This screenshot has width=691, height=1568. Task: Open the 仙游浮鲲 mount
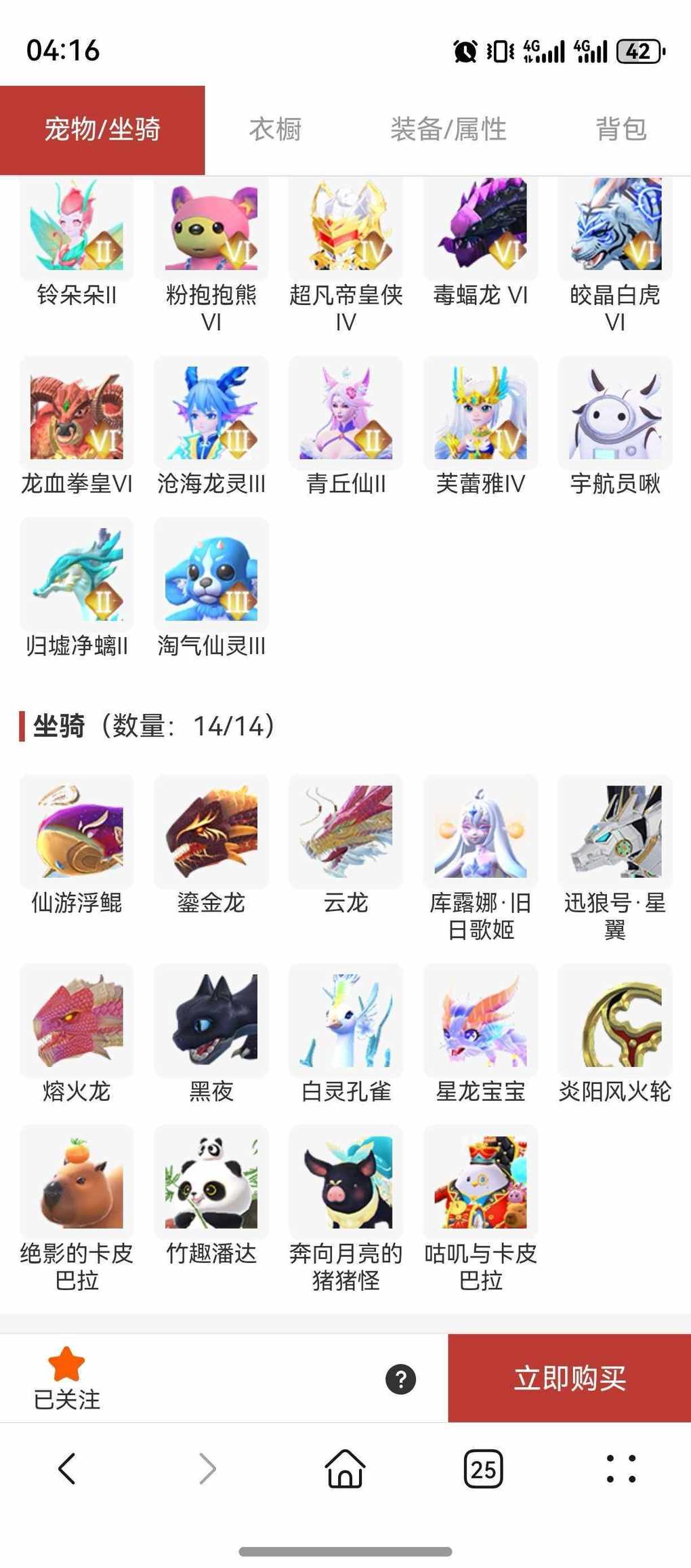pyautogui.click(x=77, y=832)
